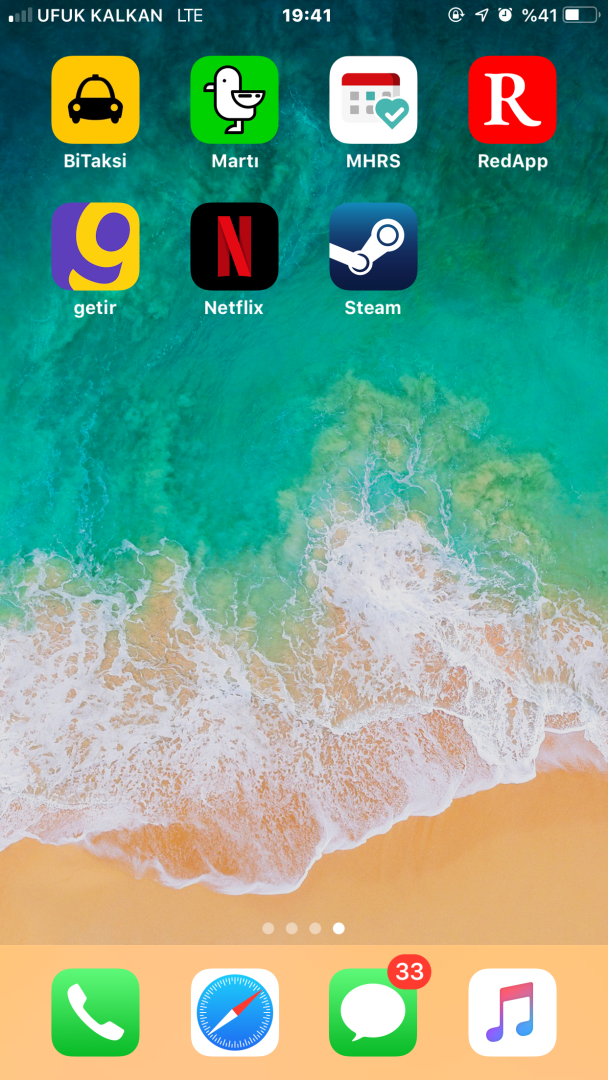Open Messages with 33 unread
Image resolution: width=608 pixels, height=1080 pixels.
(x=373, y=1012)
